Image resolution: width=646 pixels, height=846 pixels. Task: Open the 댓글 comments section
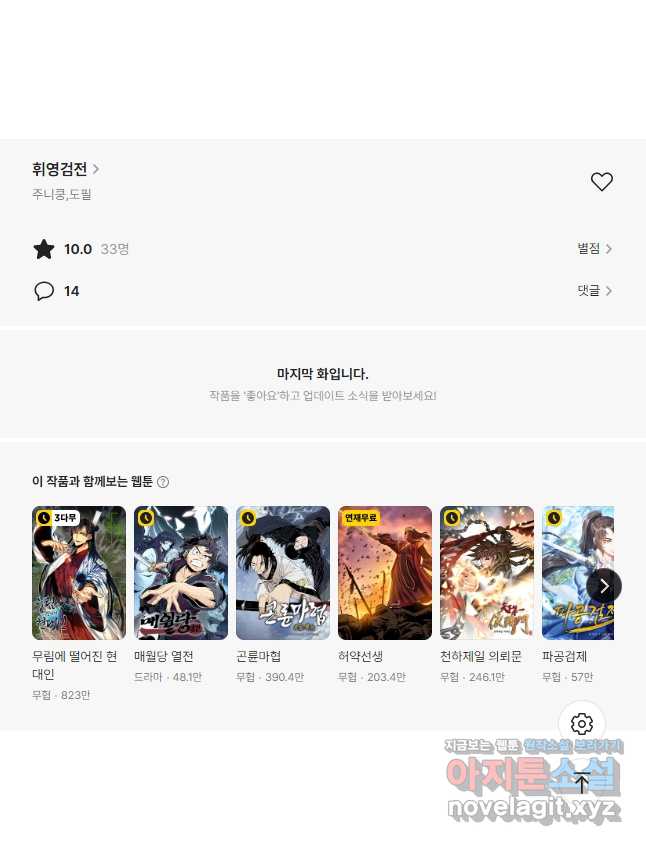click(x=594, y=291)
